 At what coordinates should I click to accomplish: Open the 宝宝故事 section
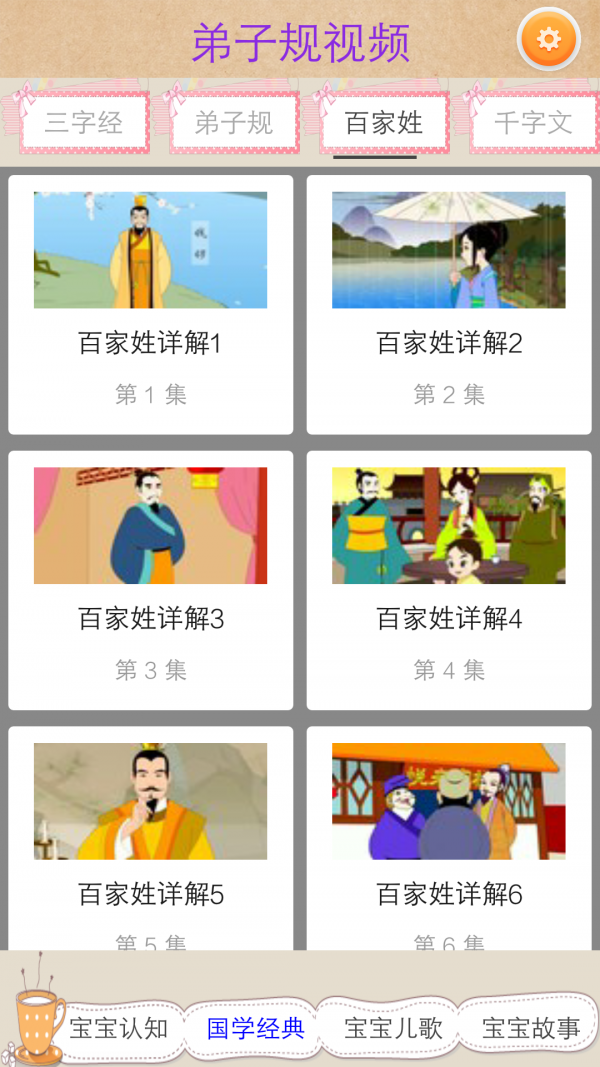[x=531, y=1028]
